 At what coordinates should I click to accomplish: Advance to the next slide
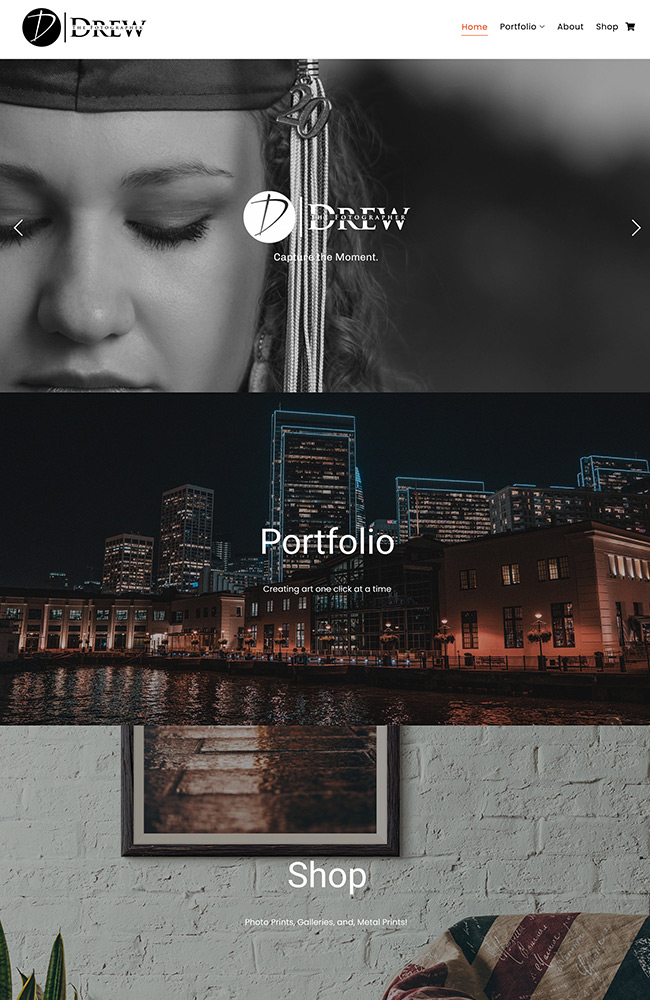click(635, 228)
